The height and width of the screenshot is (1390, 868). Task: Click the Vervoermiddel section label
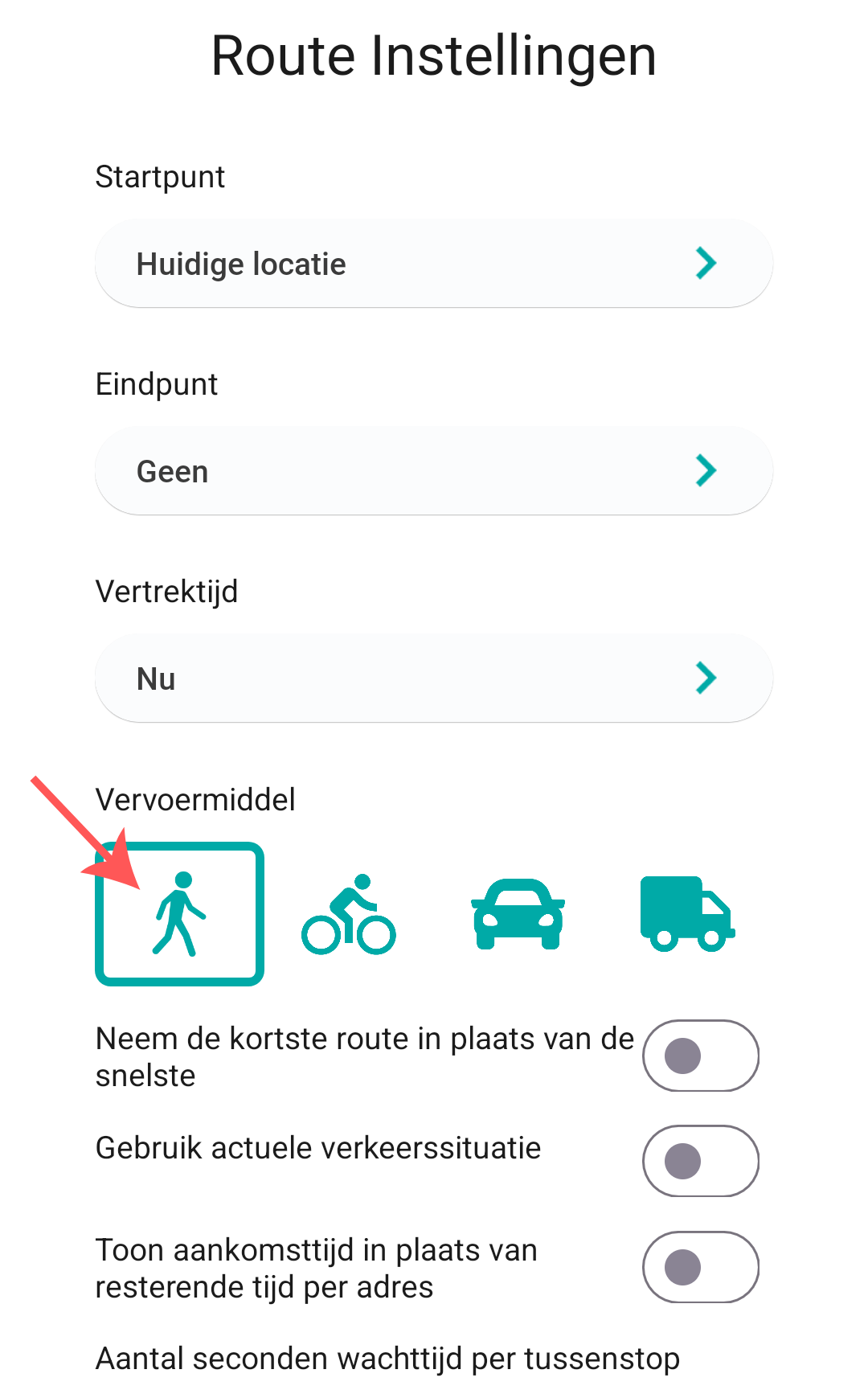click(x=196, y=800)
